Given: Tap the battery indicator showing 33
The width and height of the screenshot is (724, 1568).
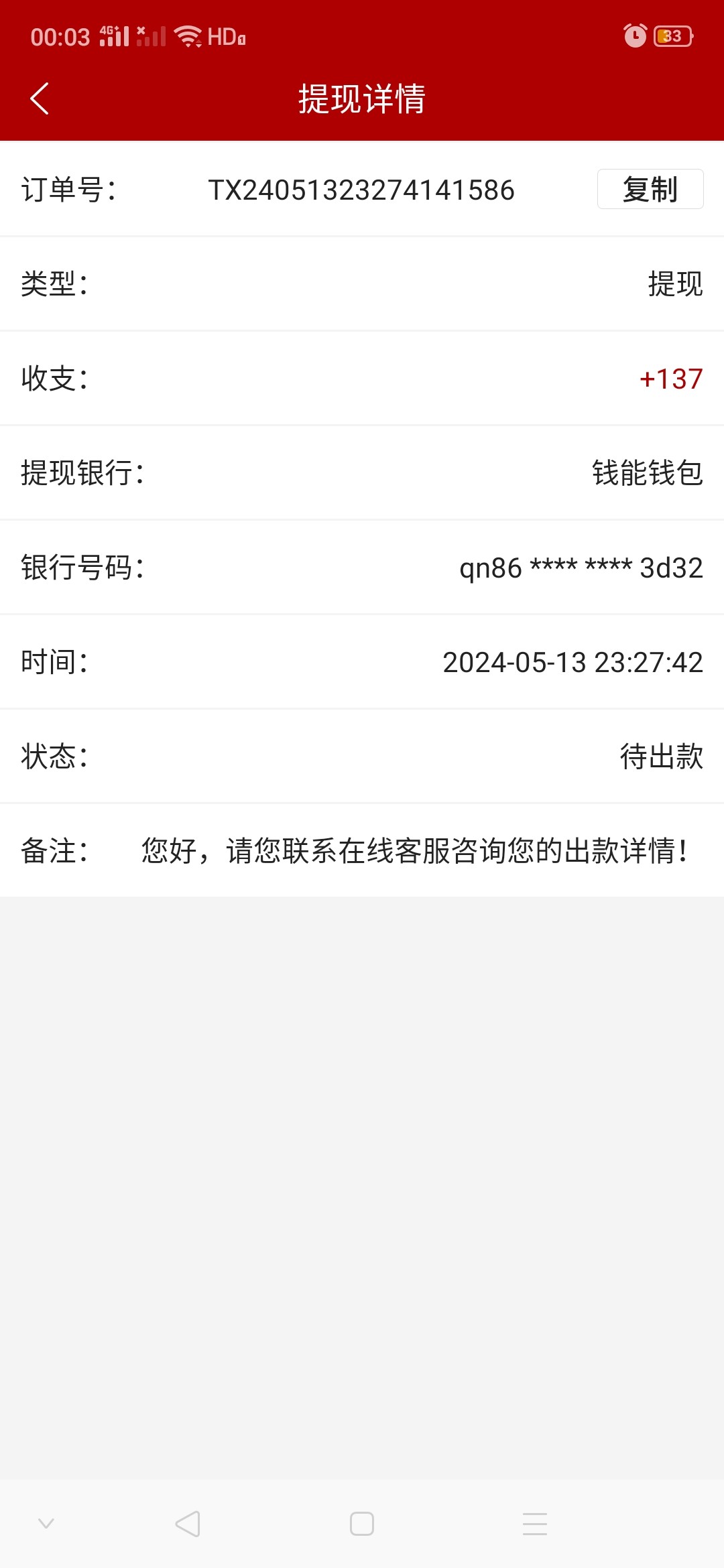Looking at the screenshot, I should pyautogui.click(x=672, y=38).
